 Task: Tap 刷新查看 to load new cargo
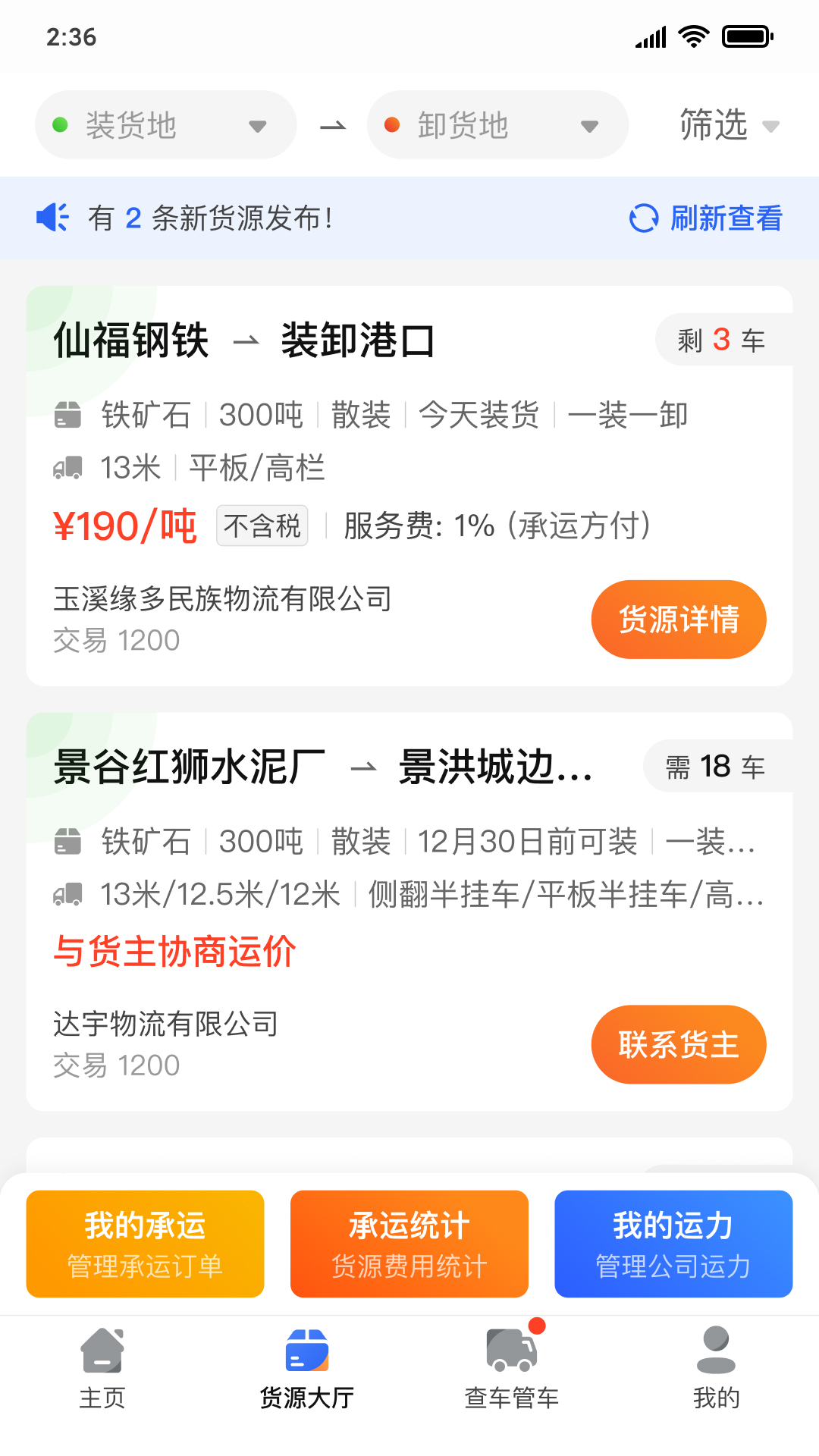tap(706, 218)
